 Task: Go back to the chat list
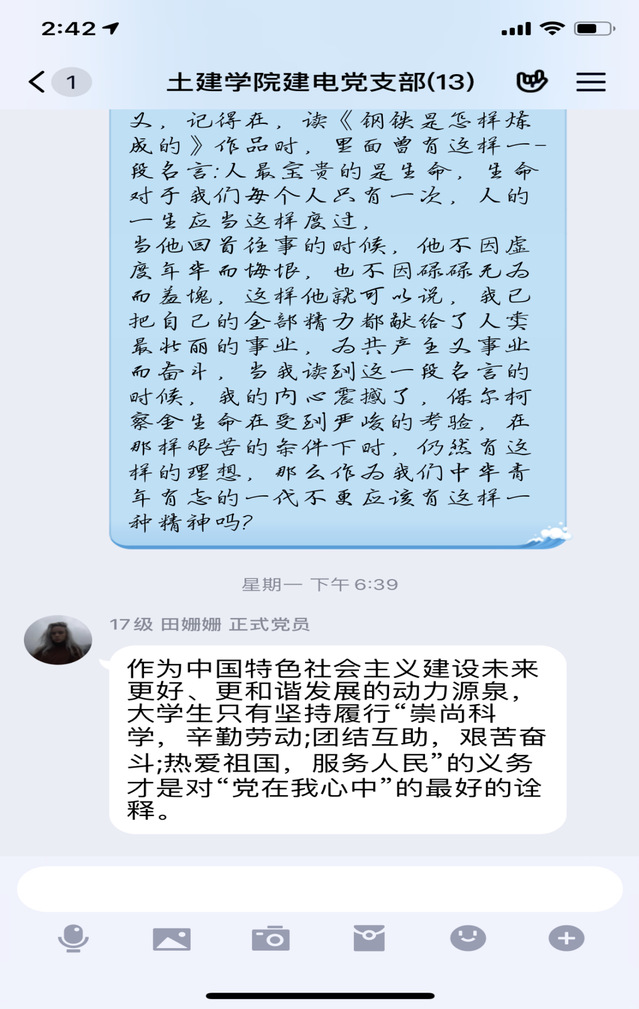pos(38,82)
